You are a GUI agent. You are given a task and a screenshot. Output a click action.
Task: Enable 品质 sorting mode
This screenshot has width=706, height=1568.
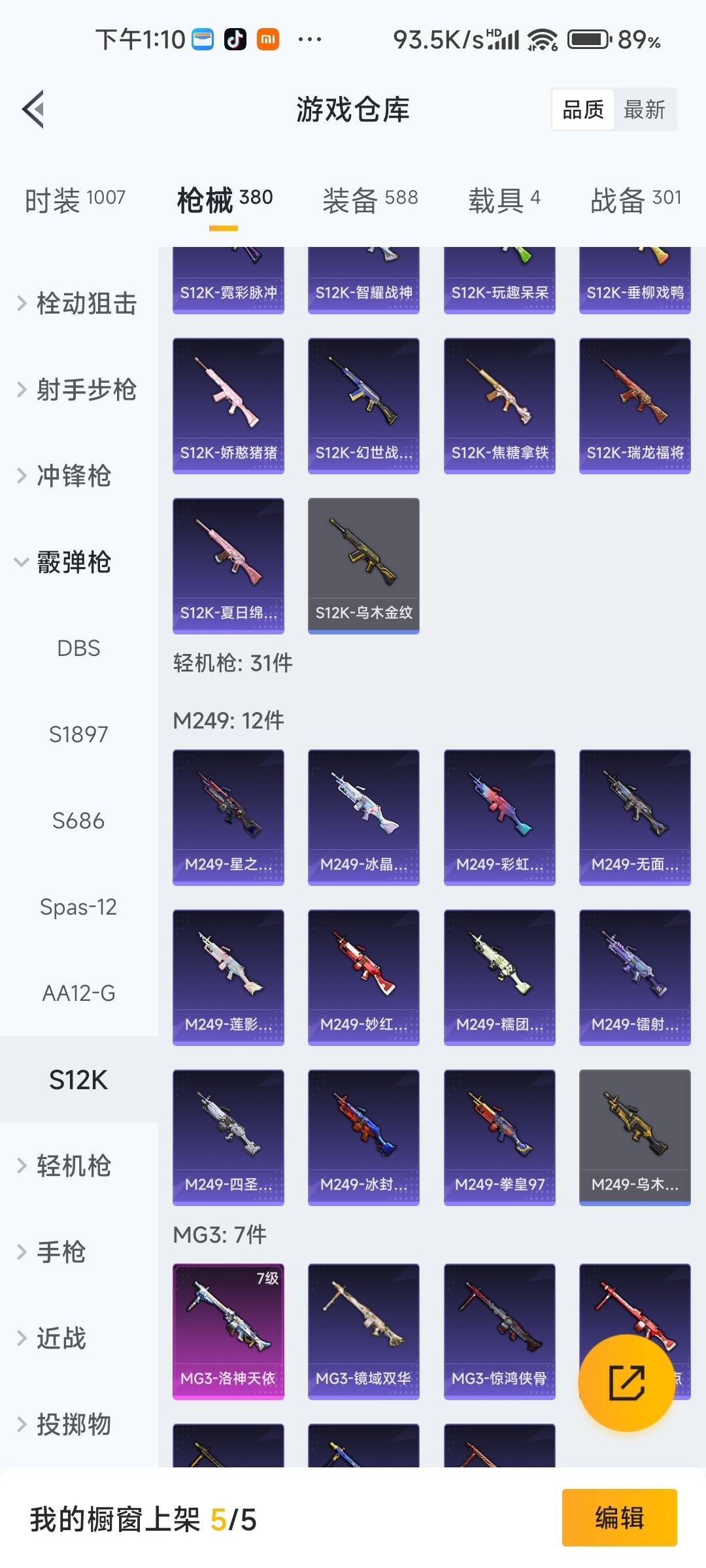coord(582,109)
